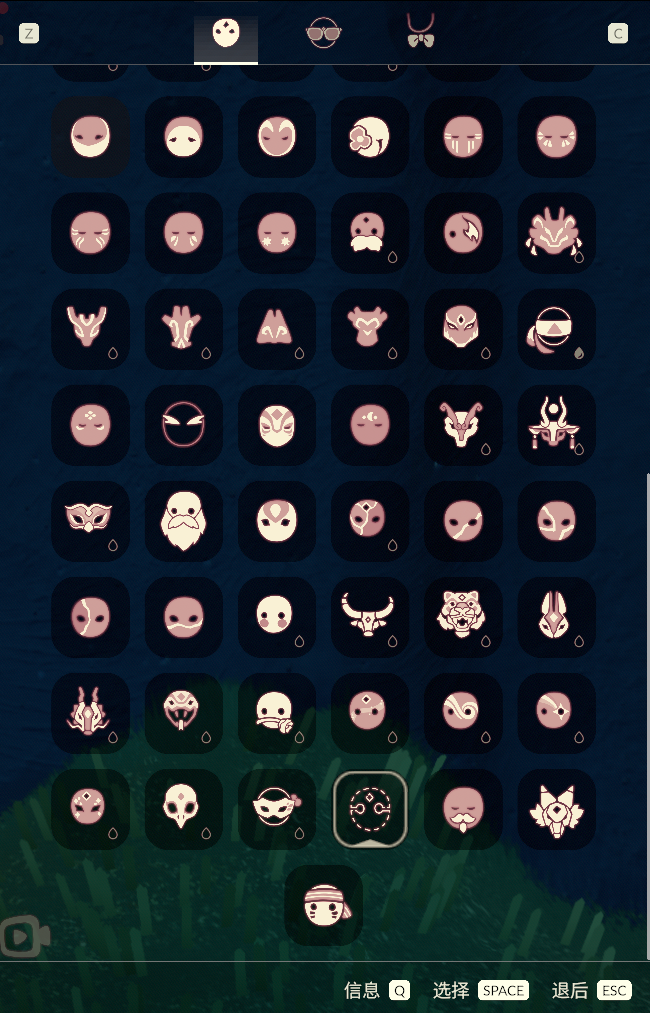Screen dimensions: 650x1013
Task: Pick the snake head mask
Action: (x=184, y=711)
